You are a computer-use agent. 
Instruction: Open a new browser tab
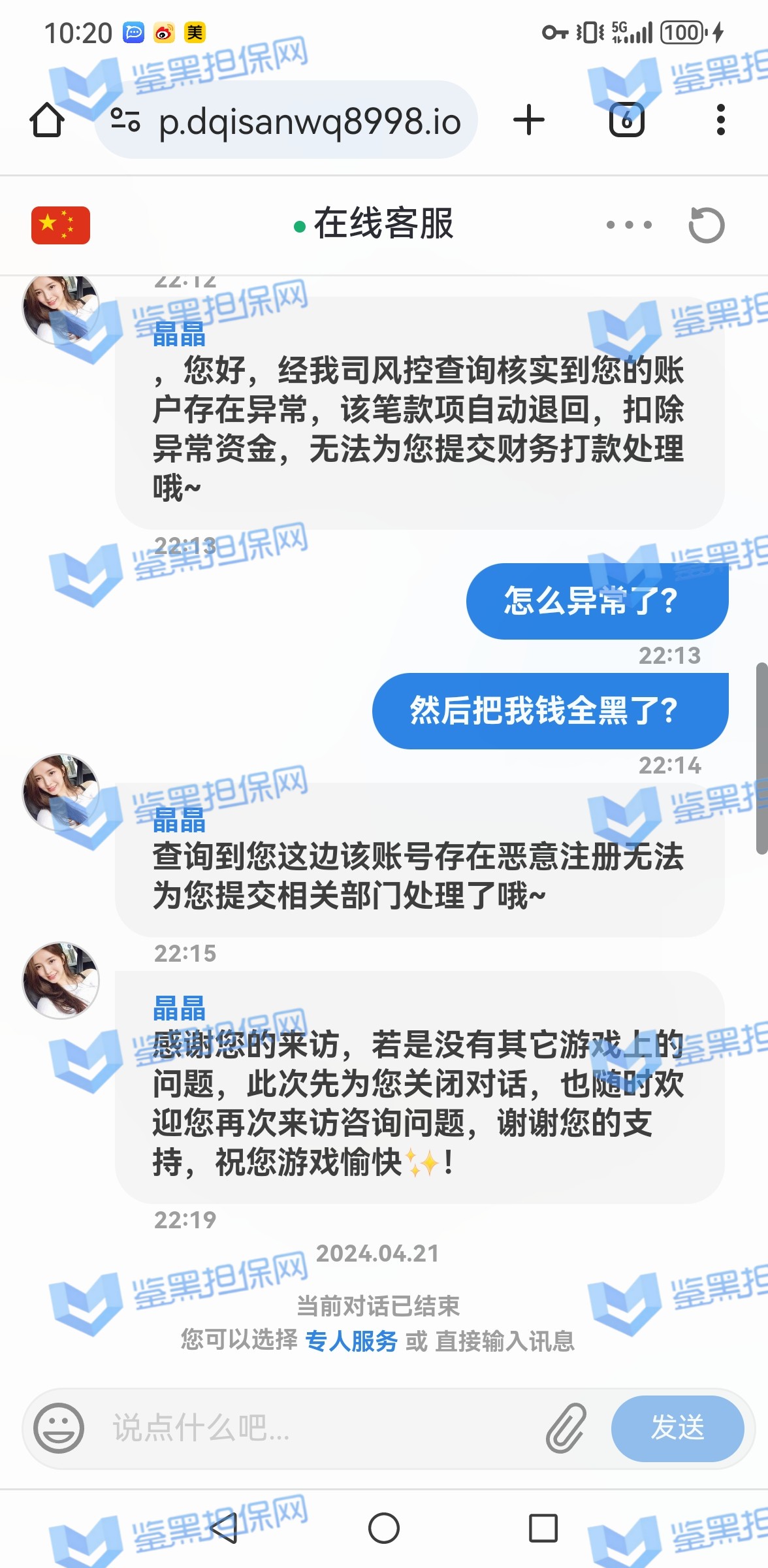[528, 120]
